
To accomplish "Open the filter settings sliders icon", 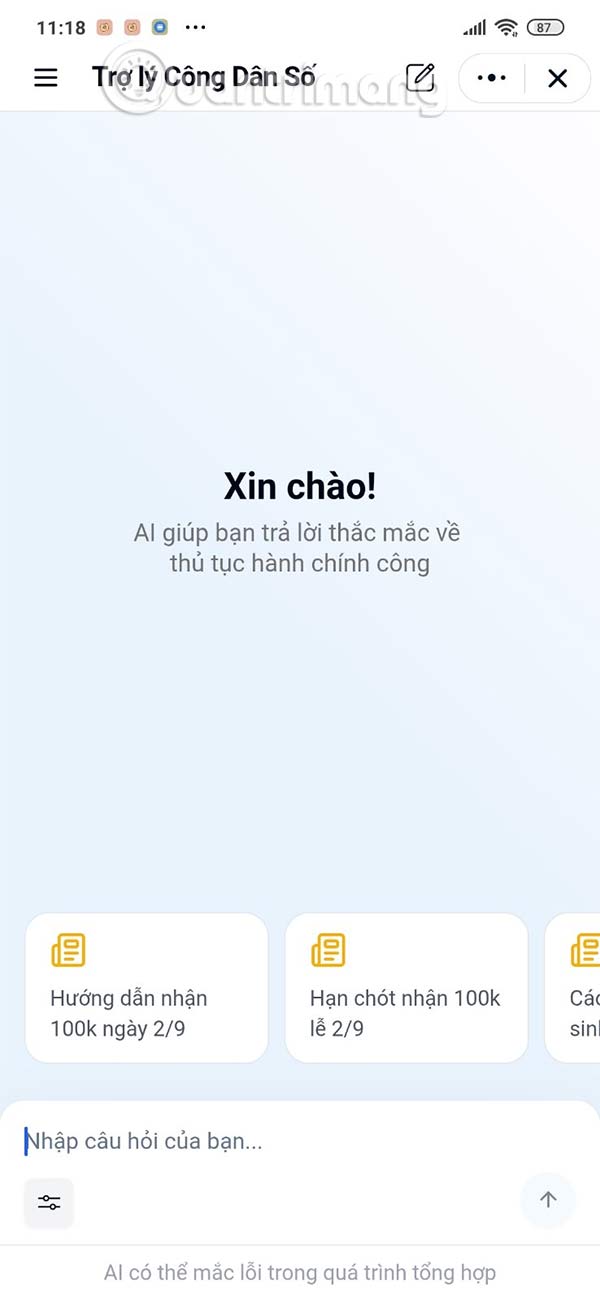I will click(49, 1202).
